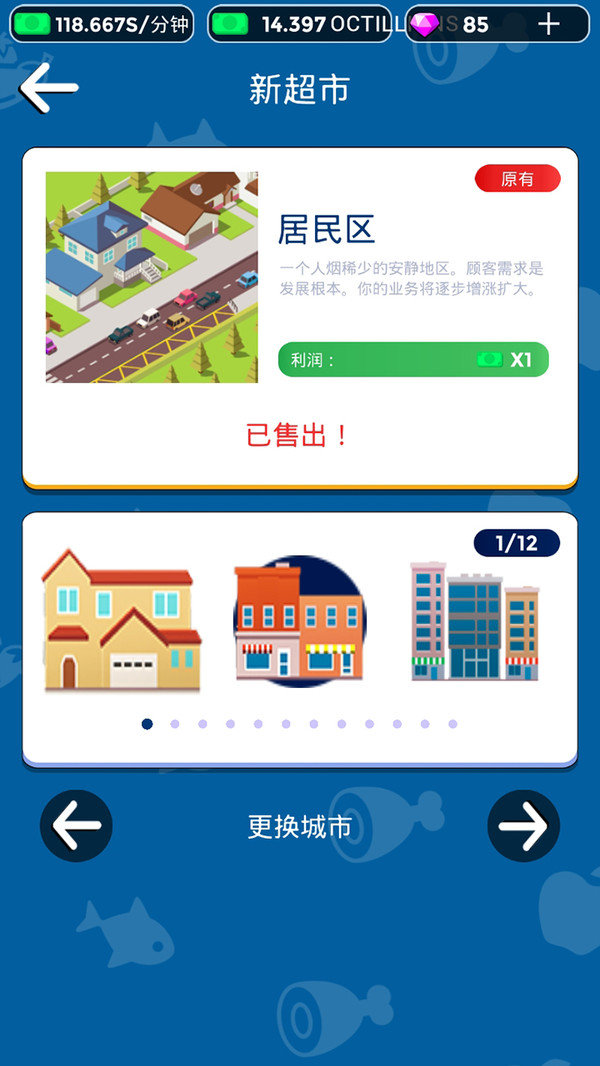Go back using the top-left arrow
Viewport: 600px width, 1066px height.
tap(48, 88)
